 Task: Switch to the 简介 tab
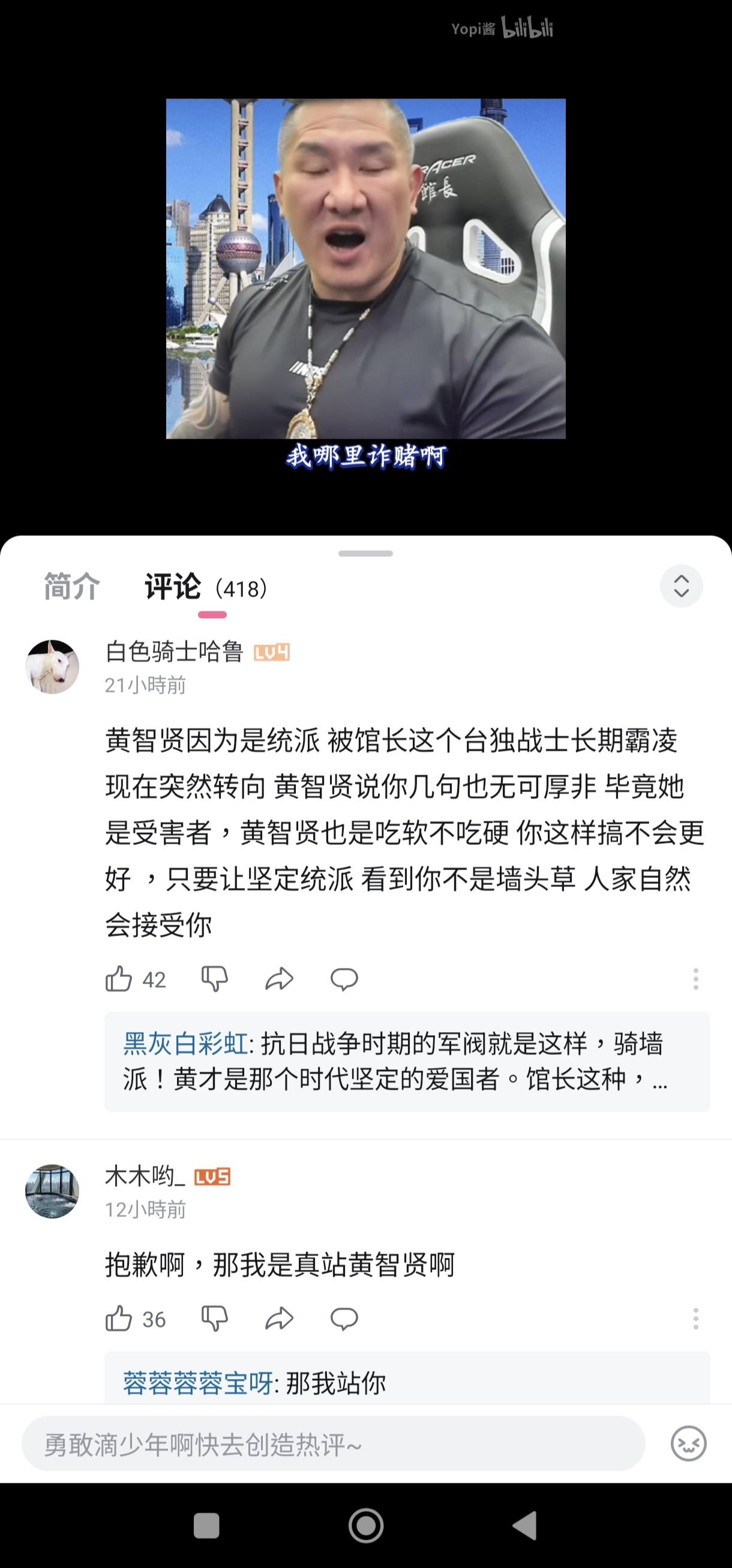[72, 587]
